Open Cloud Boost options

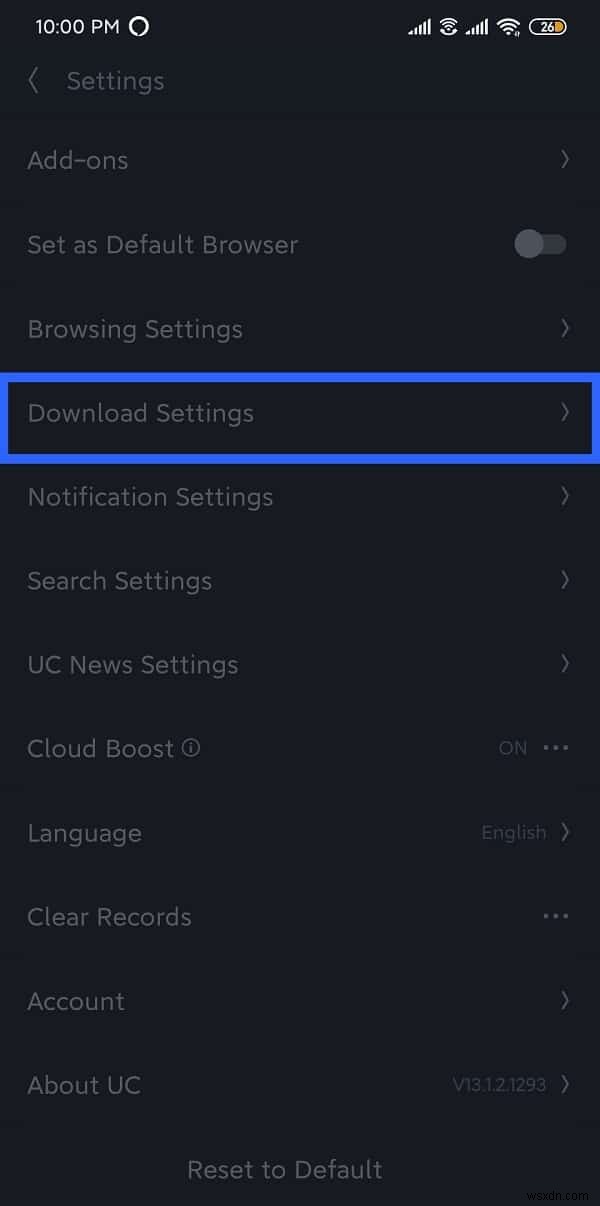click(x=555, y=748)
